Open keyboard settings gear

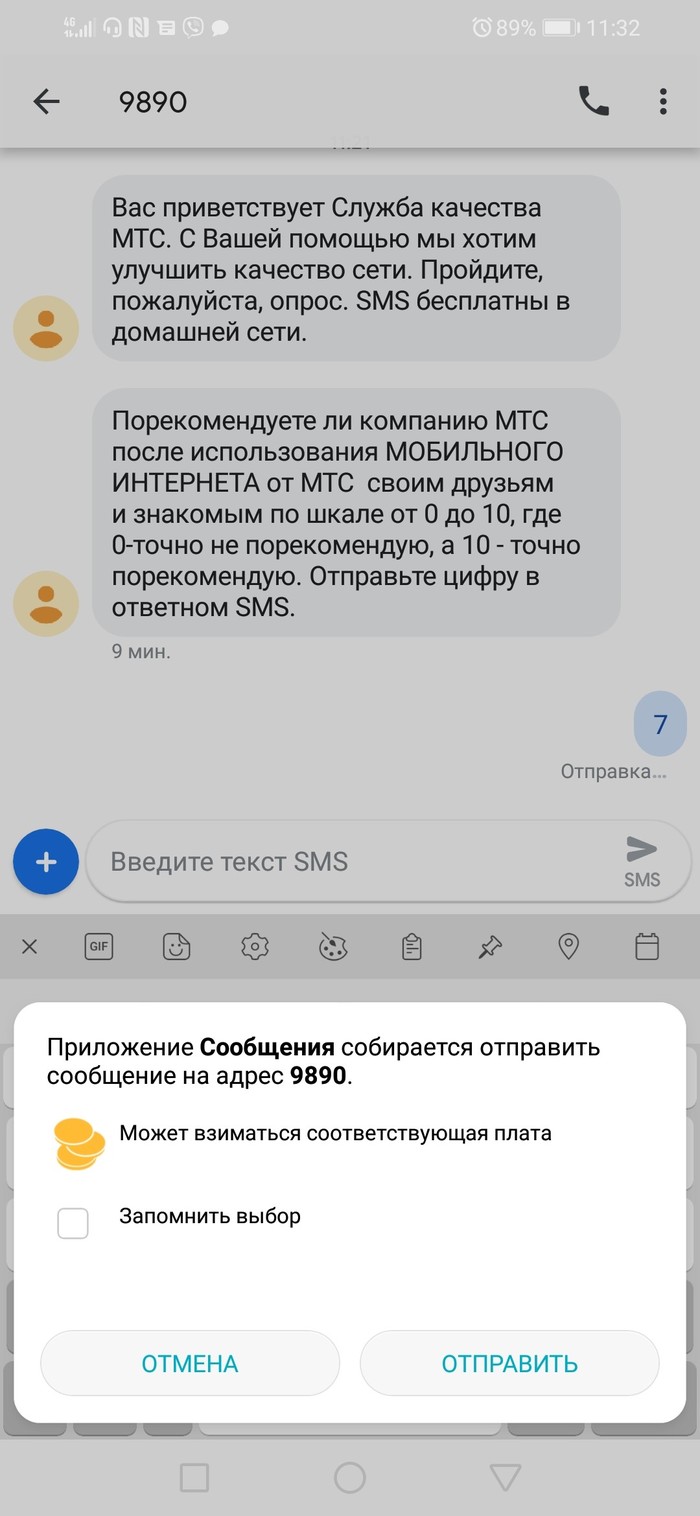(x=255, y=946)
